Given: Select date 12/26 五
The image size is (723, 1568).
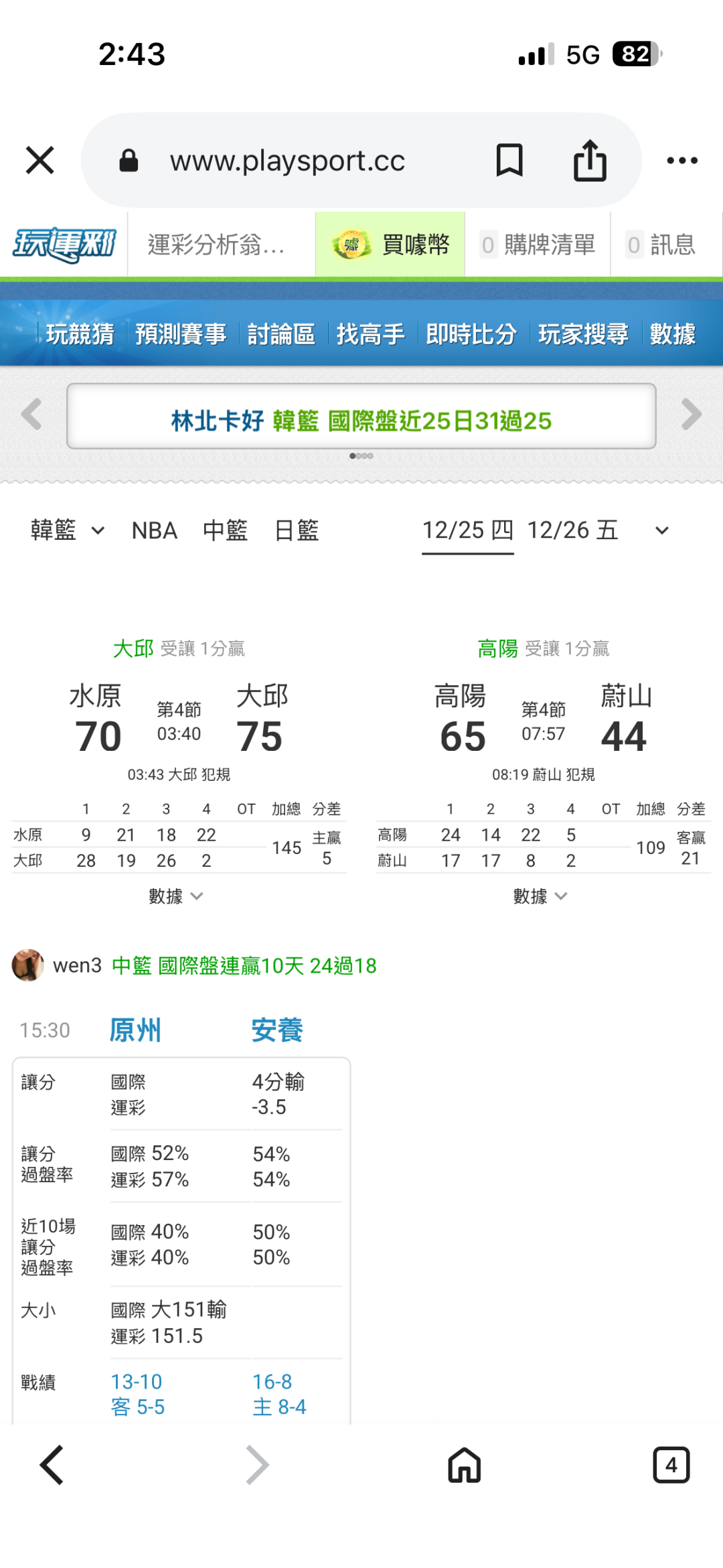Looking at the screenshot, I should tap(572, 530).
